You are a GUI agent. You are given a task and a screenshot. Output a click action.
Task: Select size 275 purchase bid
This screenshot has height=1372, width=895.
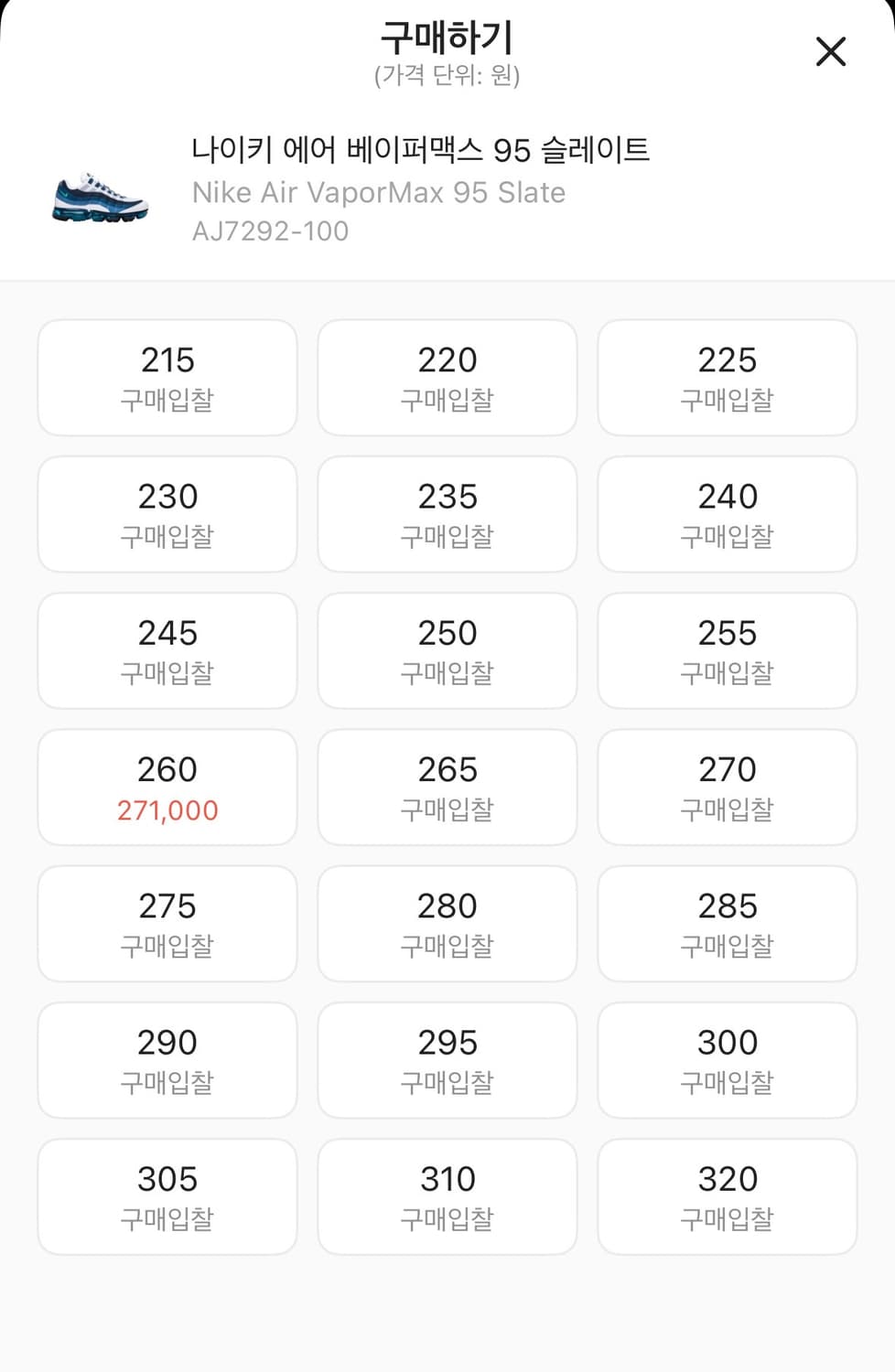click(167, 924)
